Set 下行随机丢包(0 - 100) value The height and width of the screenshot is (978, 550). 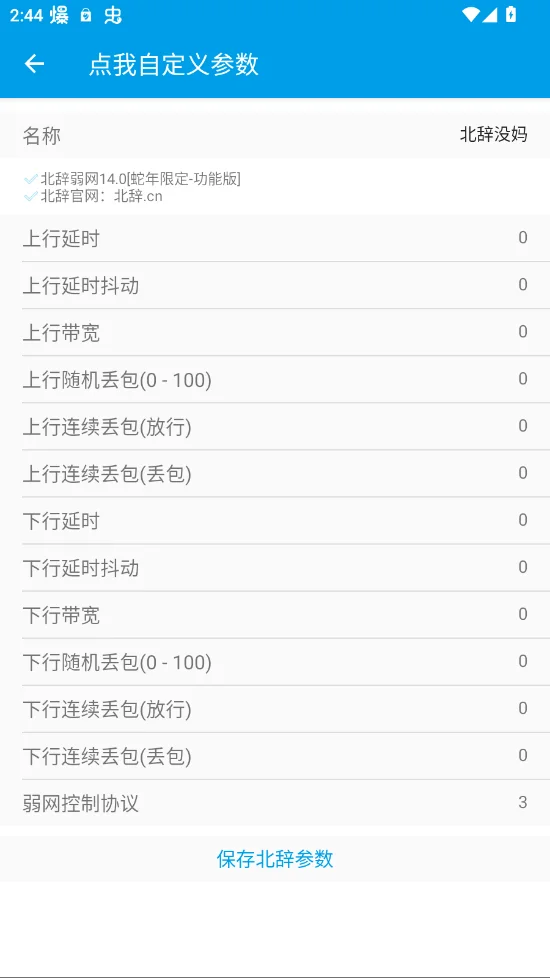275,662
